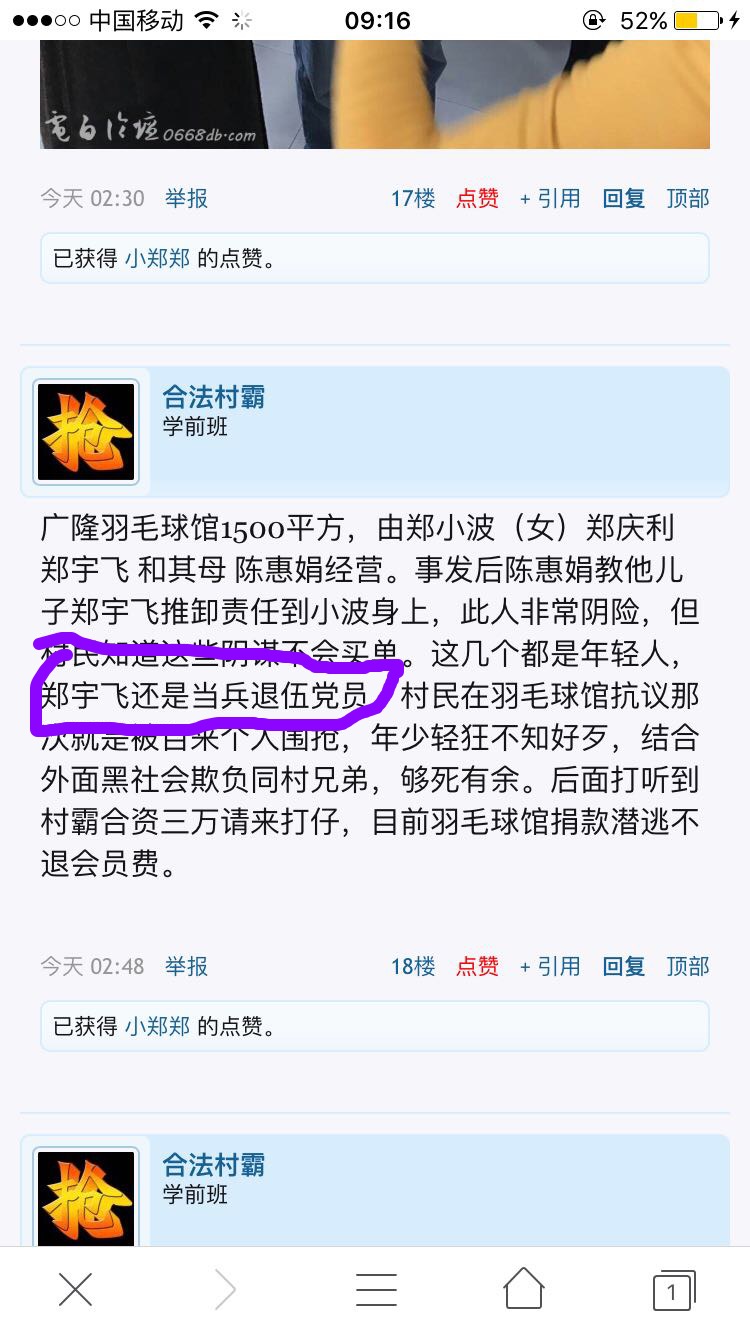
Task: Report the 17楼 post via 举报
Action: [x=186, y=199]
